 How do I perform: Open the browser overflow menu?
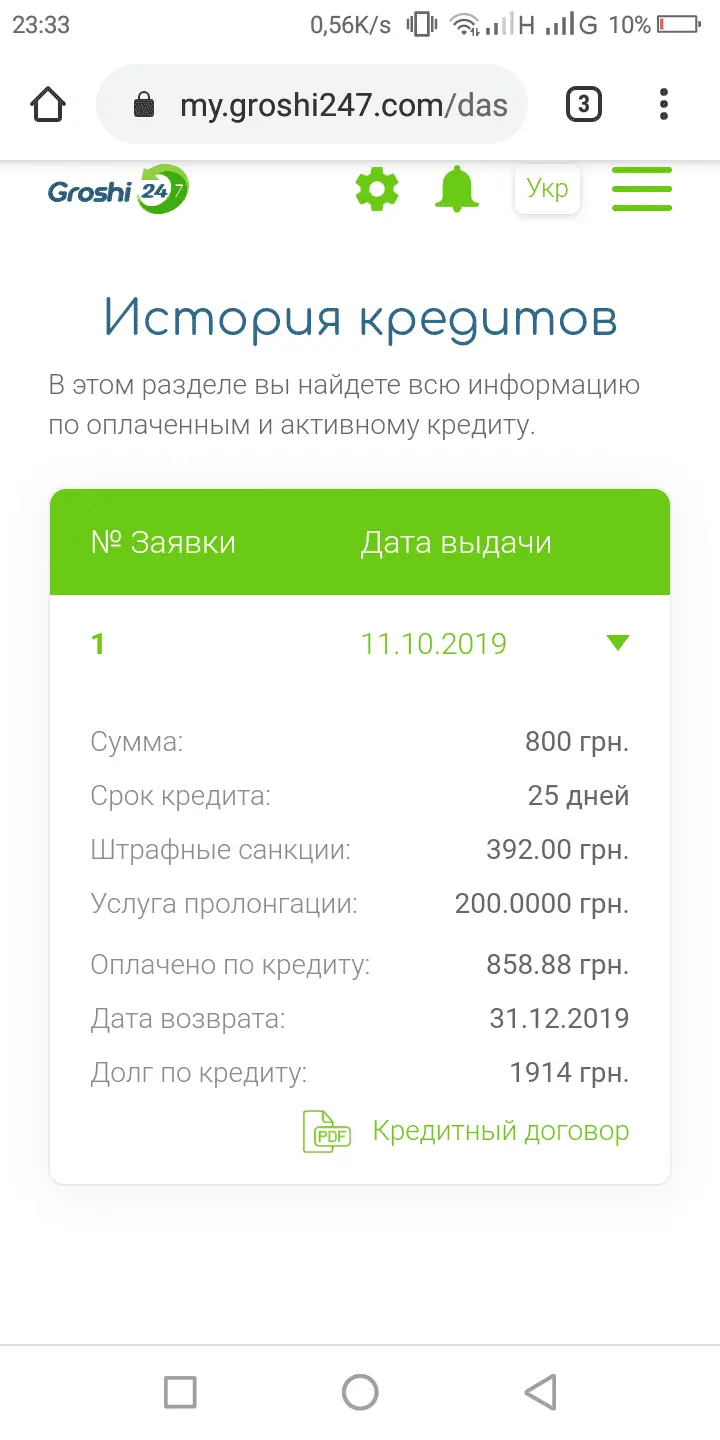[665, 105]
